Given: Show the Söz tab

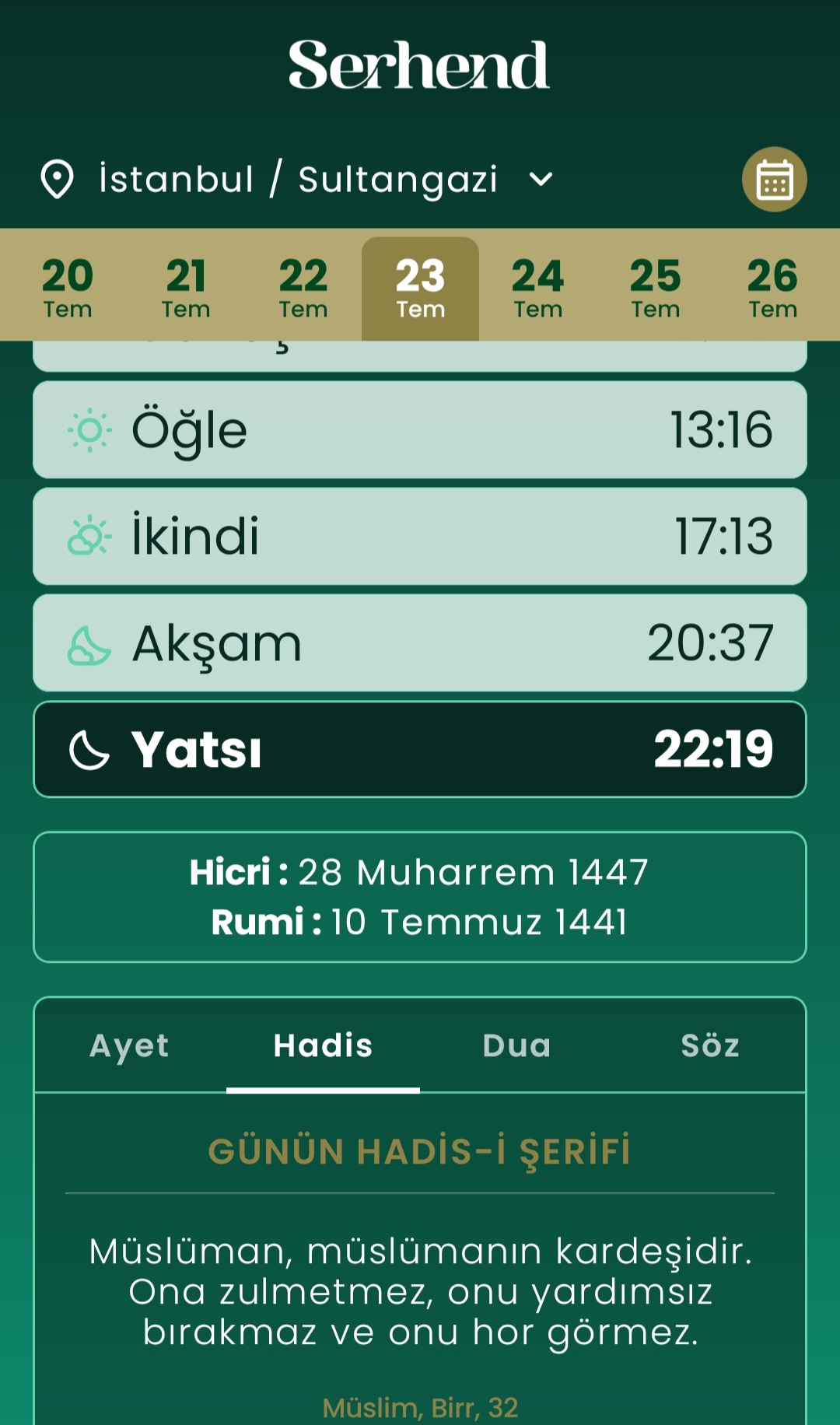Looking at the screenshot, I should coord(709,1045).
